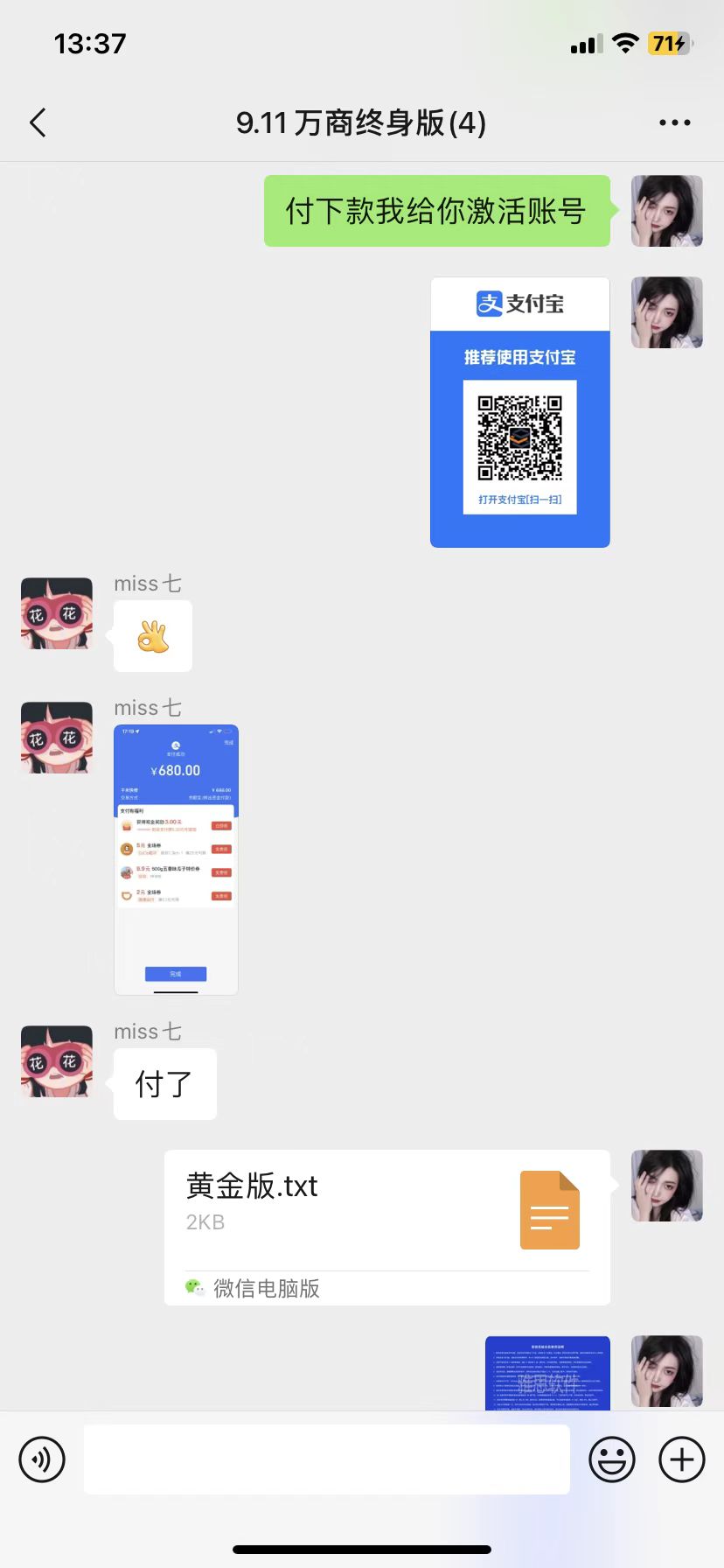Open the chat info overflow menu
The width and height of the screenshot is (724, 1568).
(x=674, y=123)
